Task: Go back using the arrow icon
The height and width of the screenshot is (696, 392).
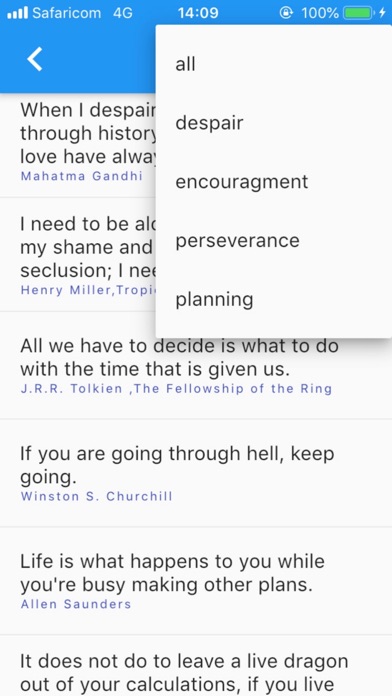Action: (x=35, y=59)
